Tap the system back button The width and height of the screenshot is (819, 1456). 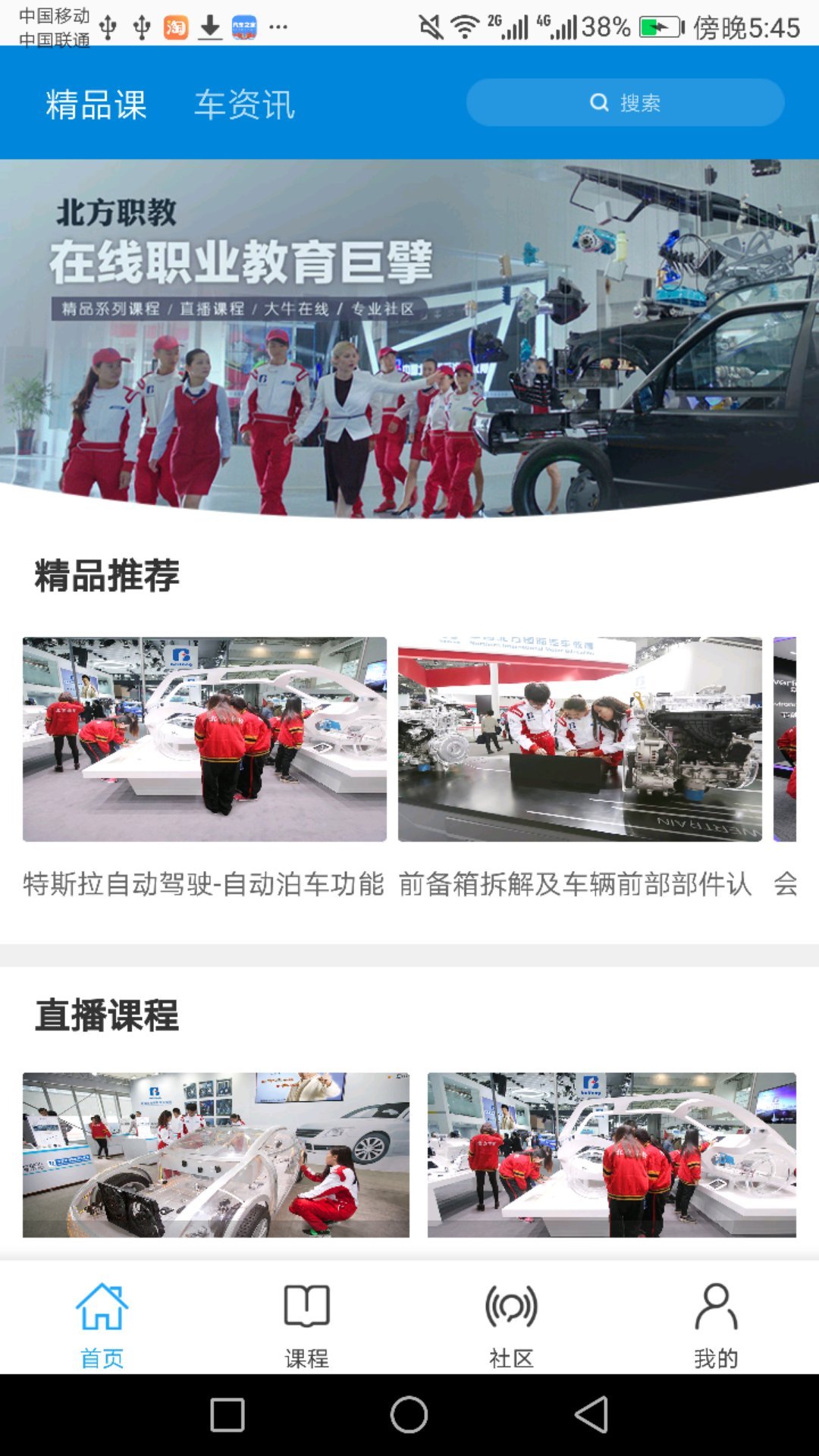(x=591, y=1415)
